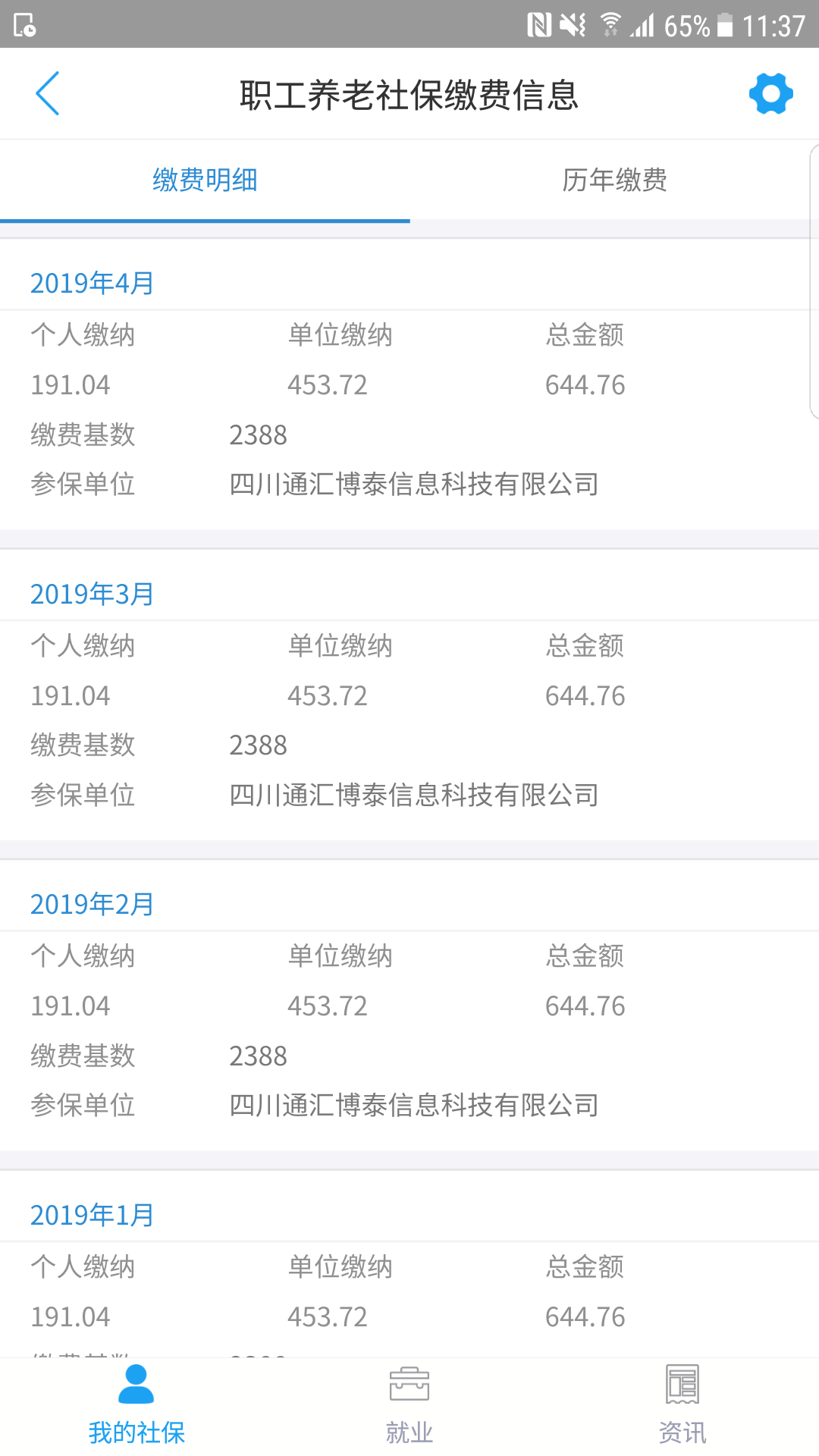Tap the 2019年2月 heading
The height and width of the screenshot is (1456, 819).
click(x=91, y=904)
